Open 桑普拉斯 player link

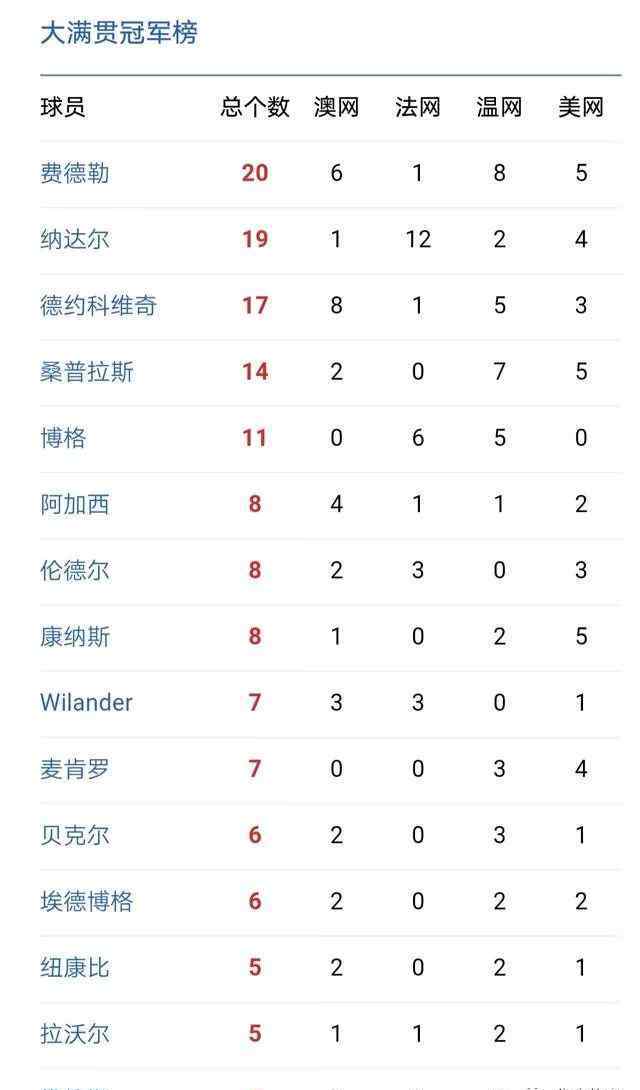tap(87, 372)
